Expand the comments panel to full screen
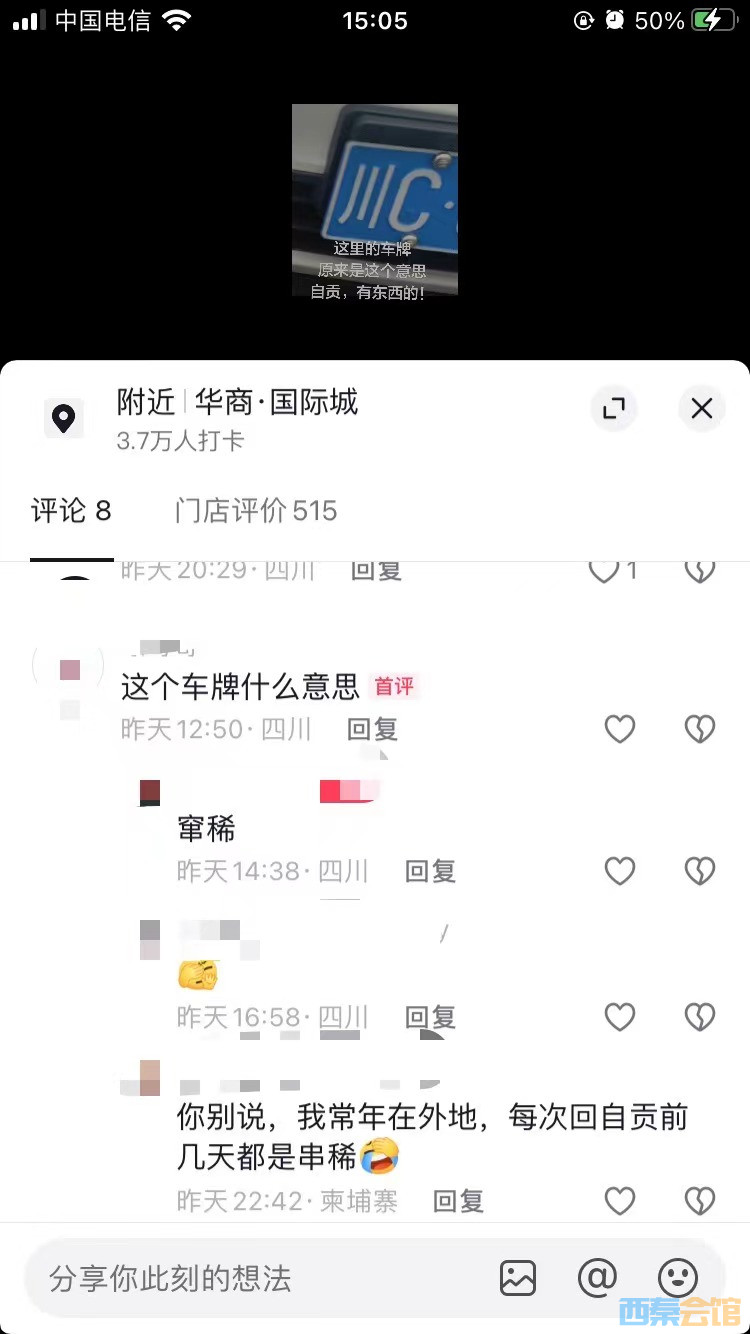Screen dimensions: 750x1334 click(614, 408)
